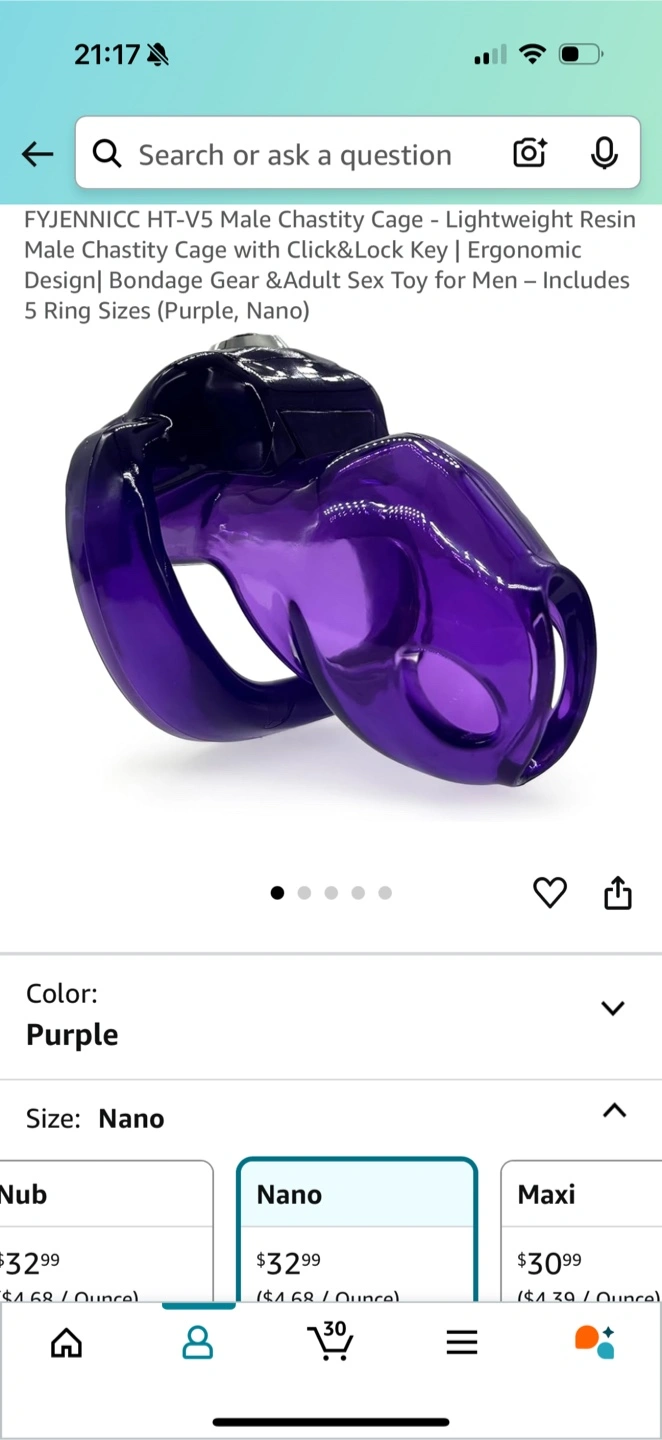Go back using the arrow icon
Image resolution: width=662 pixels, height=1440 pixels.
[x=38, y=154]
